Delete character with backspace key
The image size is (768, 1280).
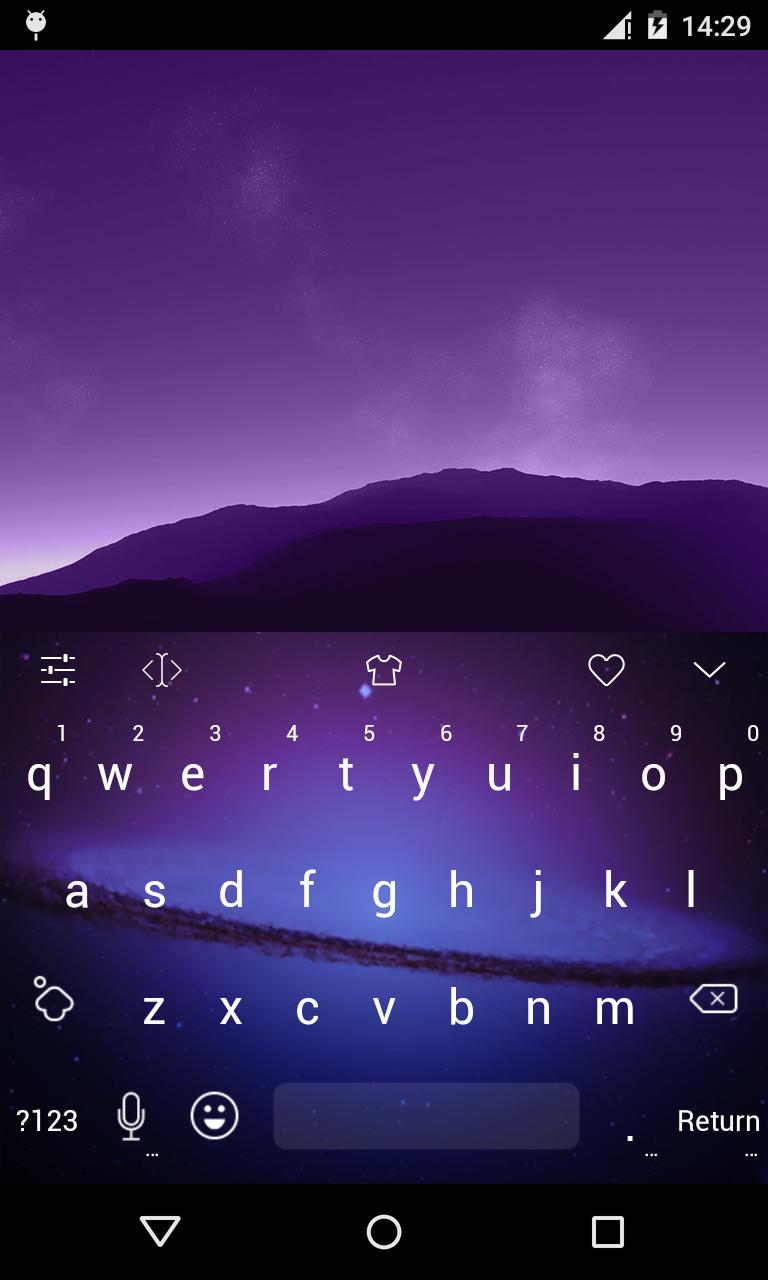pos(713,999)
